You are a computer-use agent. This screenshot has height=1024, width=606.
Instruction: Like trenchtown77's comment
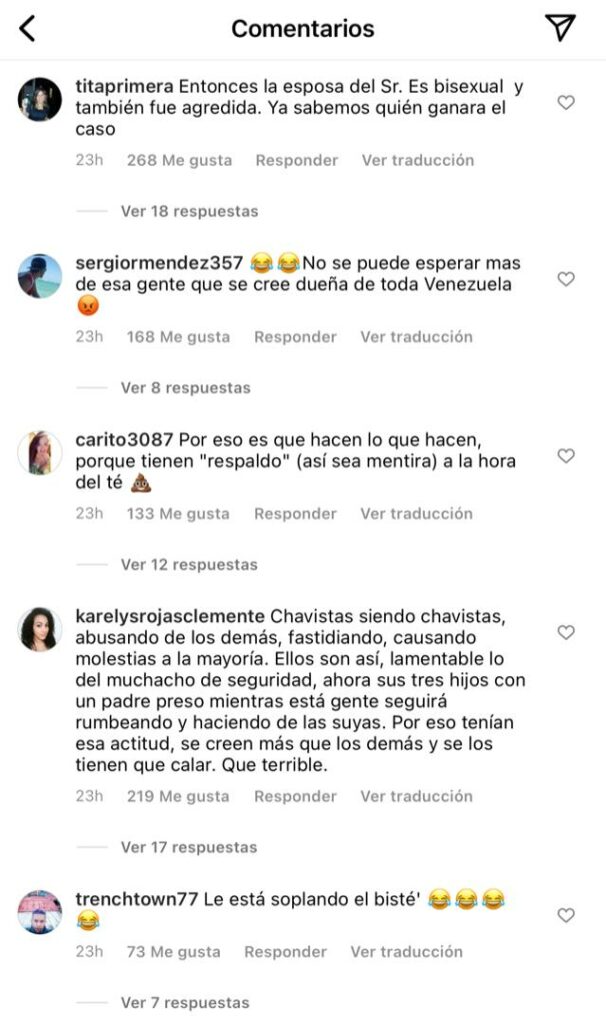[566, 915]
